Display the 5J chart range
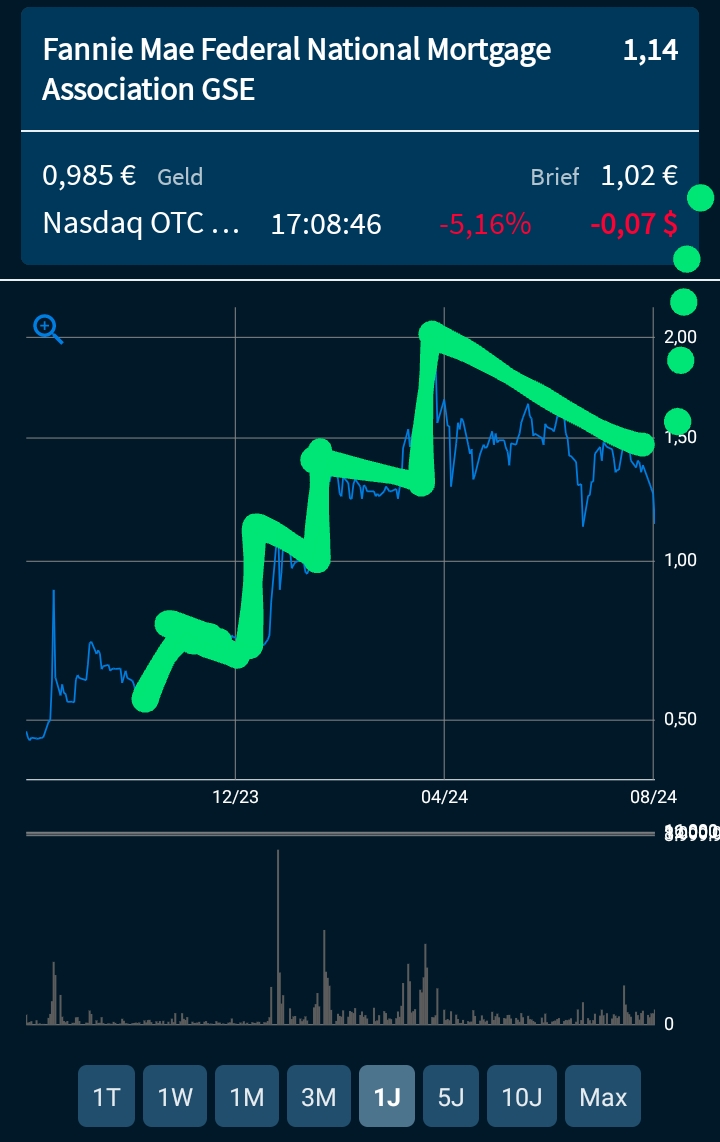Viewport: 720px width, 1142px height. click(451, 1097)
